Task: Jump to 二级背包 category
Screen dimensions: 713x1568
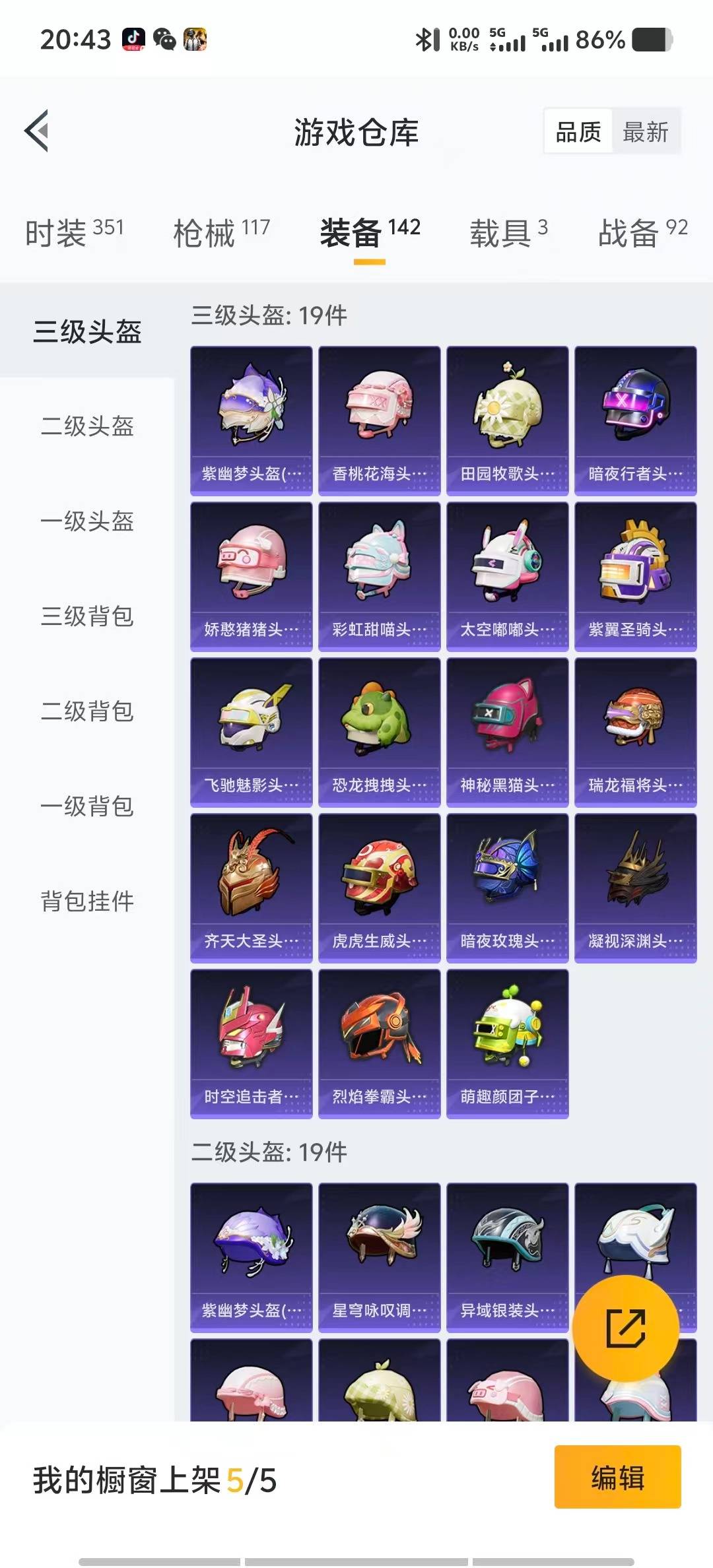Action: point(87,711)
